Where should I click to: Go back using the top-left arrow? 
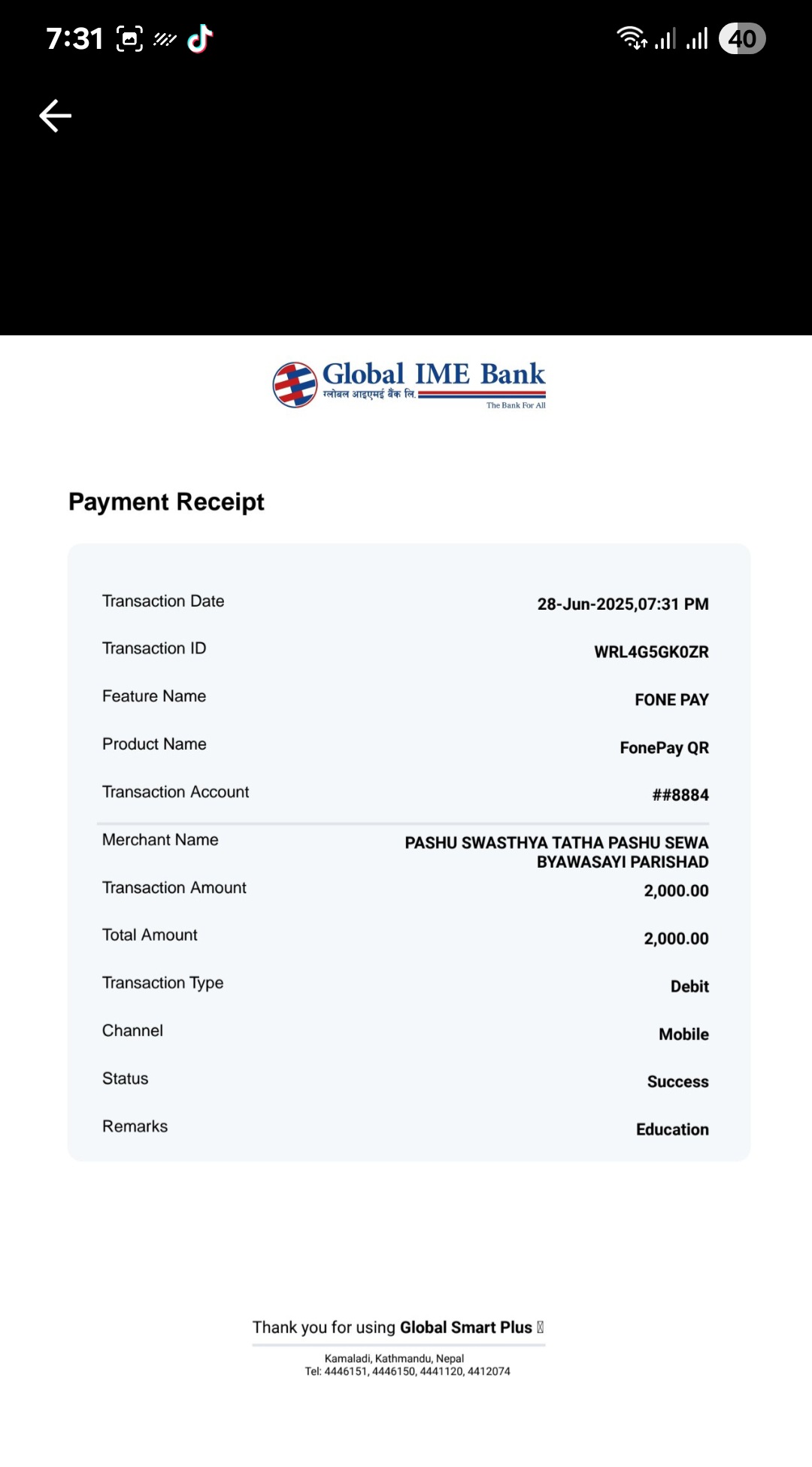coord(55,116)
